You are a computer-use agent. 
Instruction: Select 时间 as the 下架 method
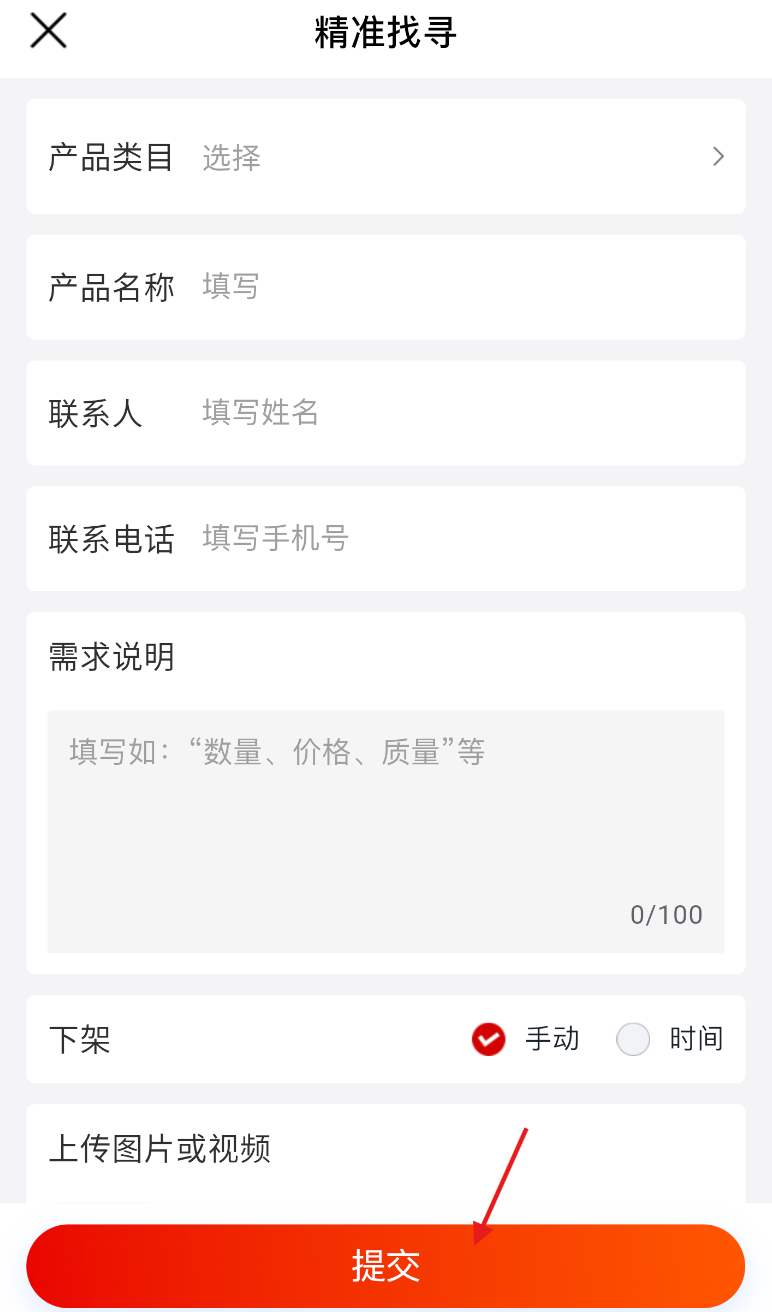click(634, 1040)
